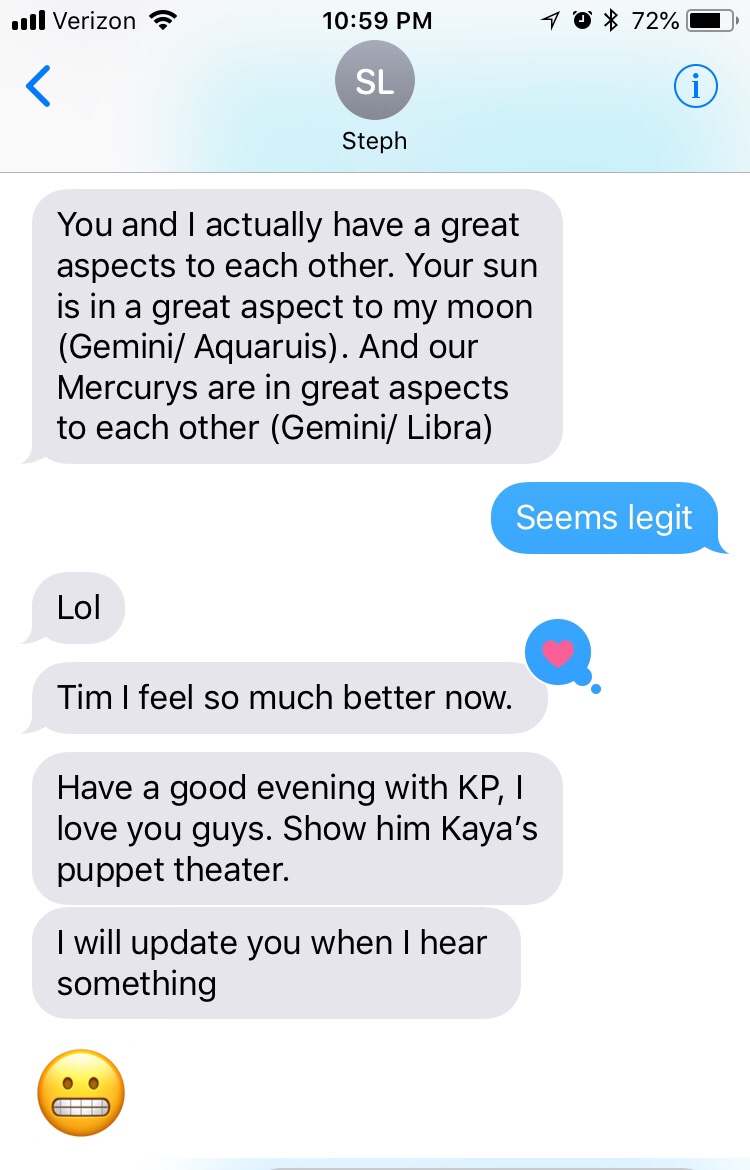The width and height of the screenshot is (750, 1170).
Task: Open Steph's contact avatar
Action: pos(374,83)
